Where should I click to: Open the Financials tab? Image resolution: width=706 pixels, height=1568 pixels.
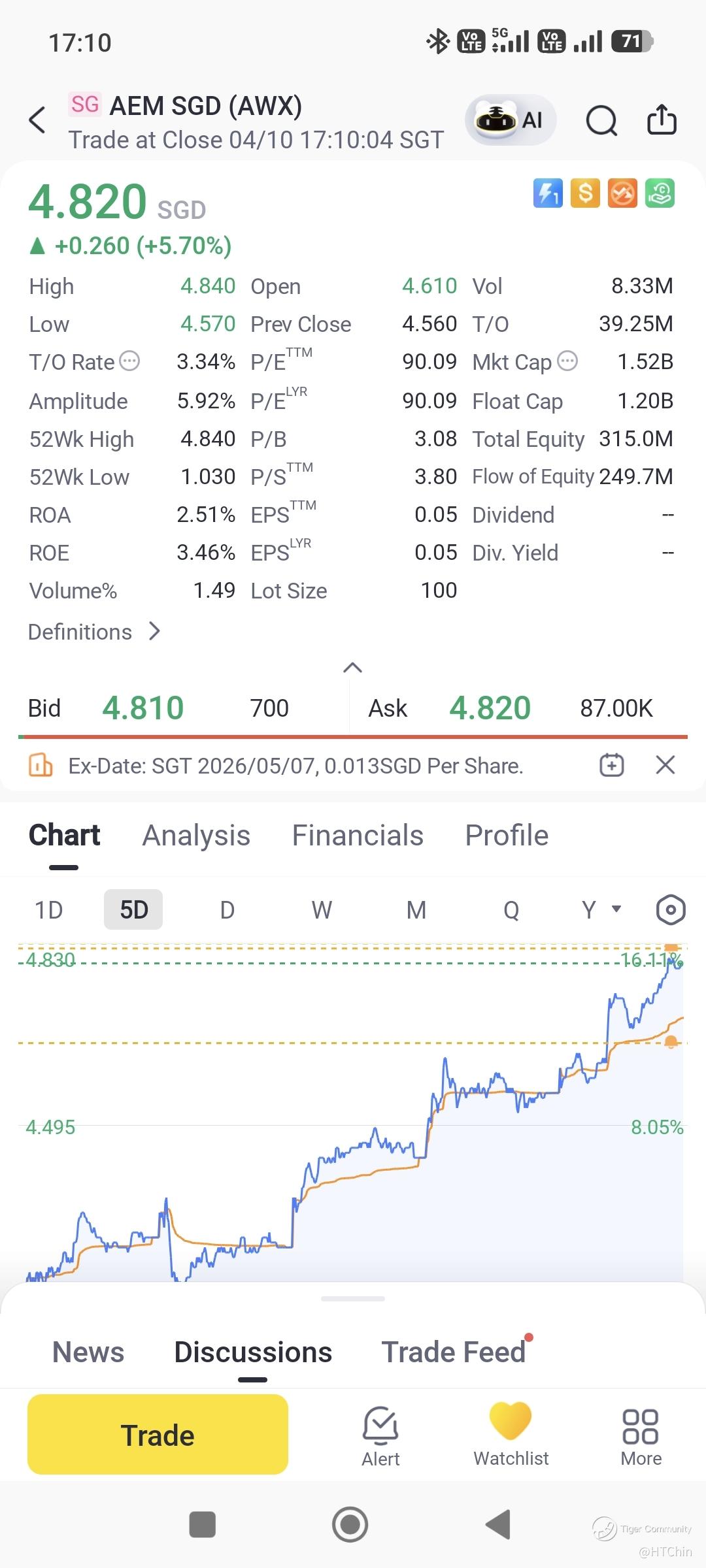(358, 836)
